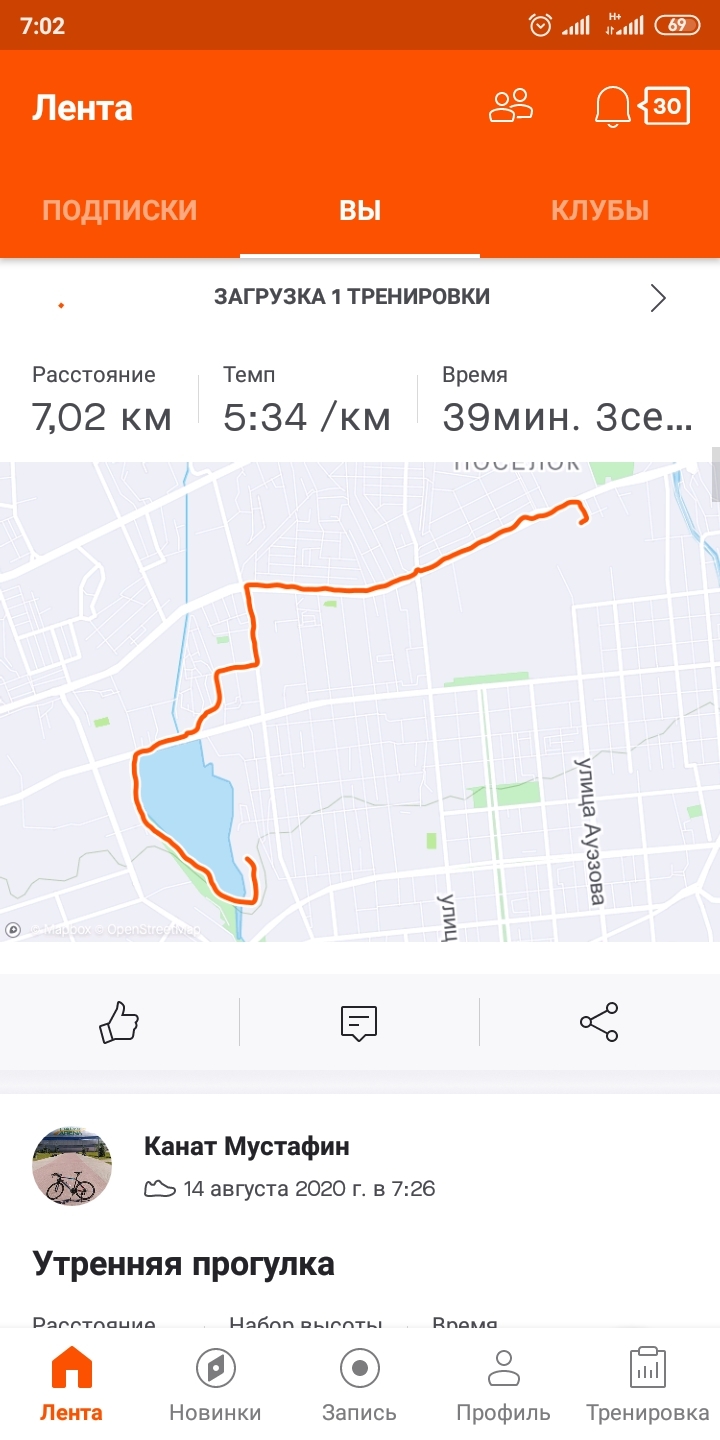This screenshot has width=720, height=1440.
Task: Open comments on the activity
Action: (359, 1022)
